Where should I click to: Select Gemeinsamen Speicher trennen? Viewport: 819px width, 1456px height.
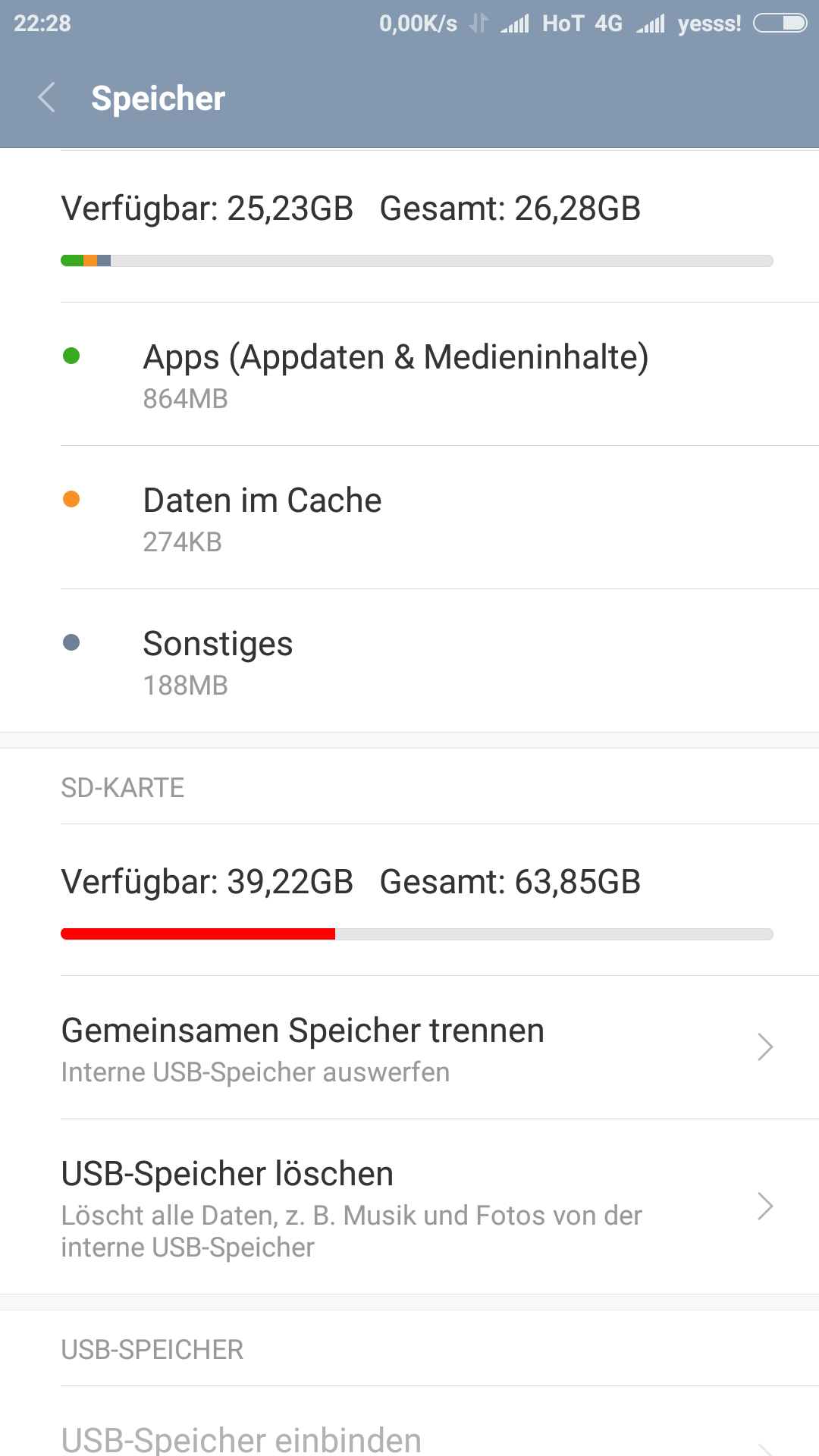(409, 1047)
